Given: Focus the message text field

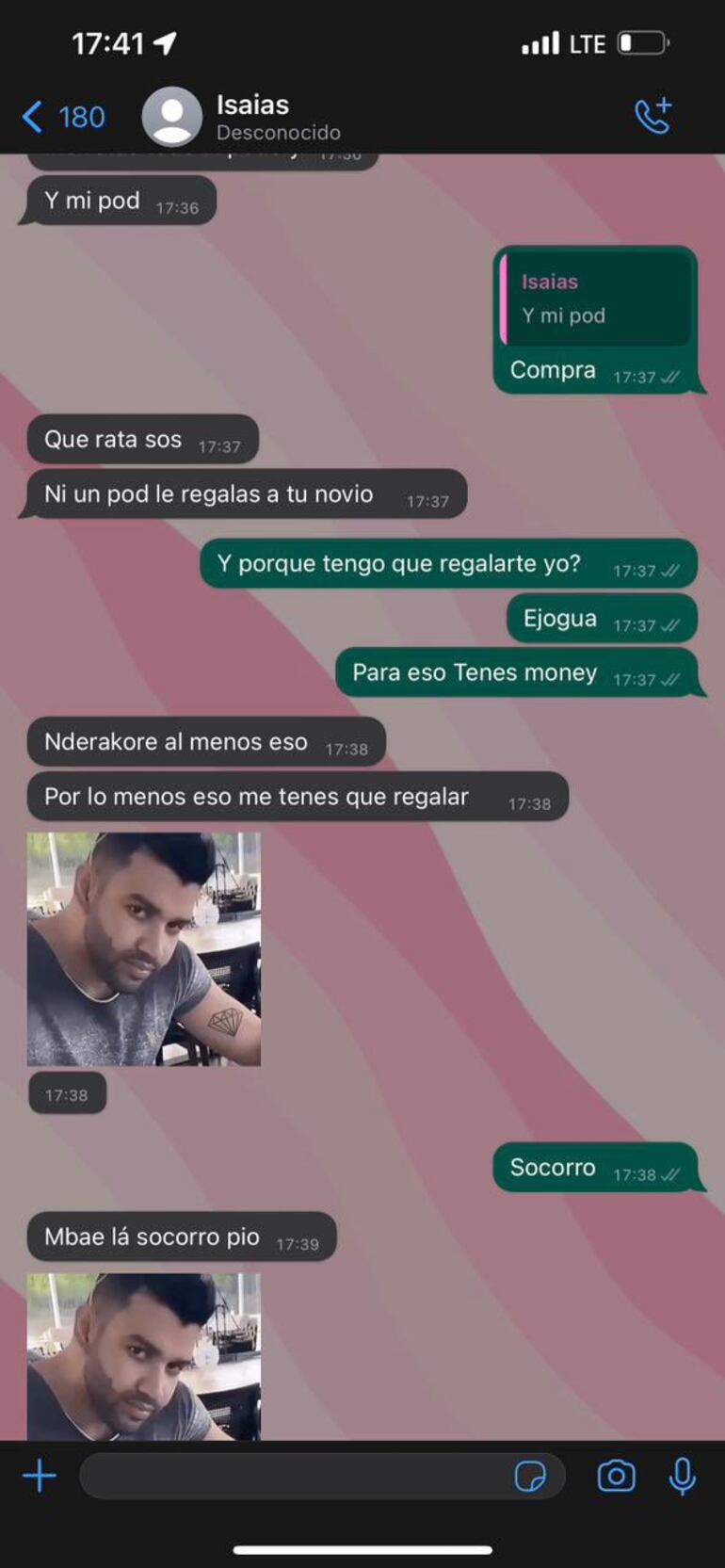Looking at the screenshot, I should click(x=292, y=1476).
